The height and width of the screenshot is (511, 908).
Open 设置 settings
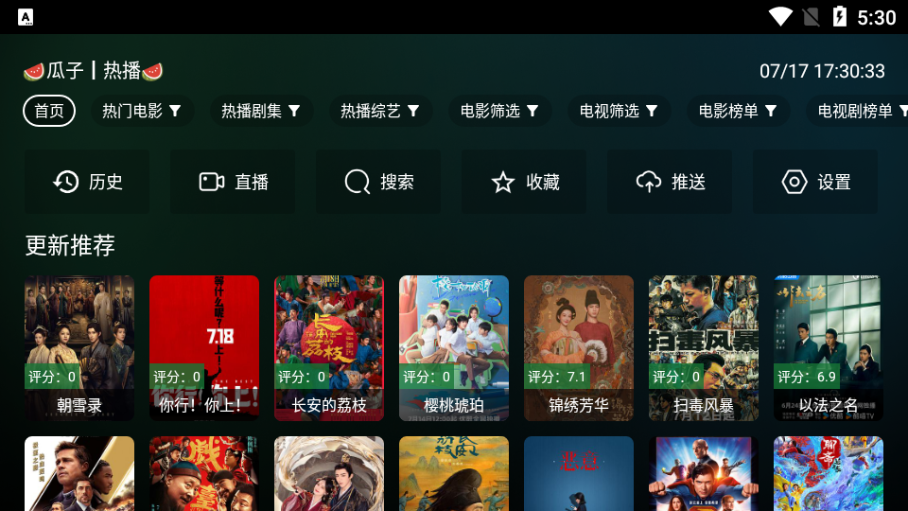(815, 182)
